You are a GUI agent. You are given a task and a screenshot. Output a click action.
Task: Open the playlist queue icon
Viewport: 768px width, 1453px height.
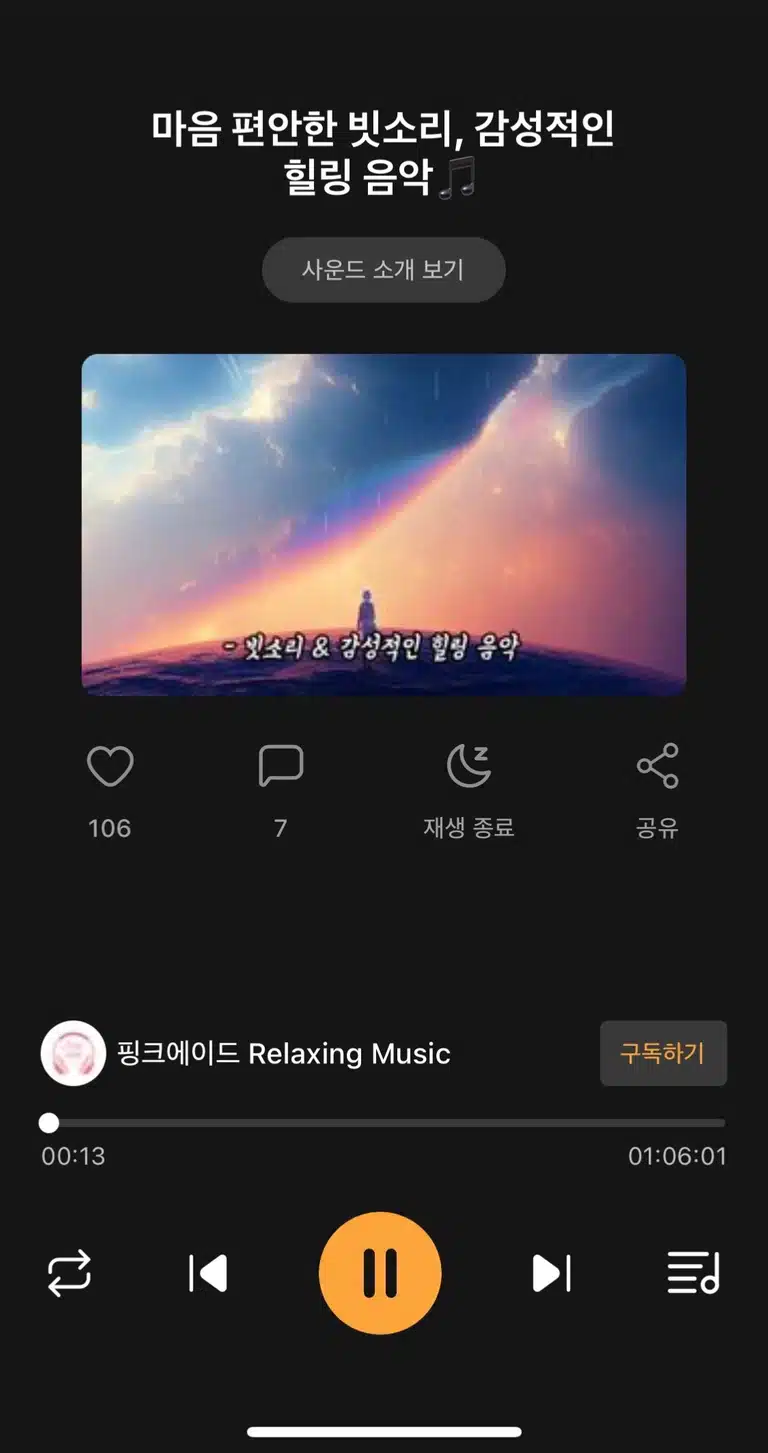pyautogui.click(x=693, y=1273)
